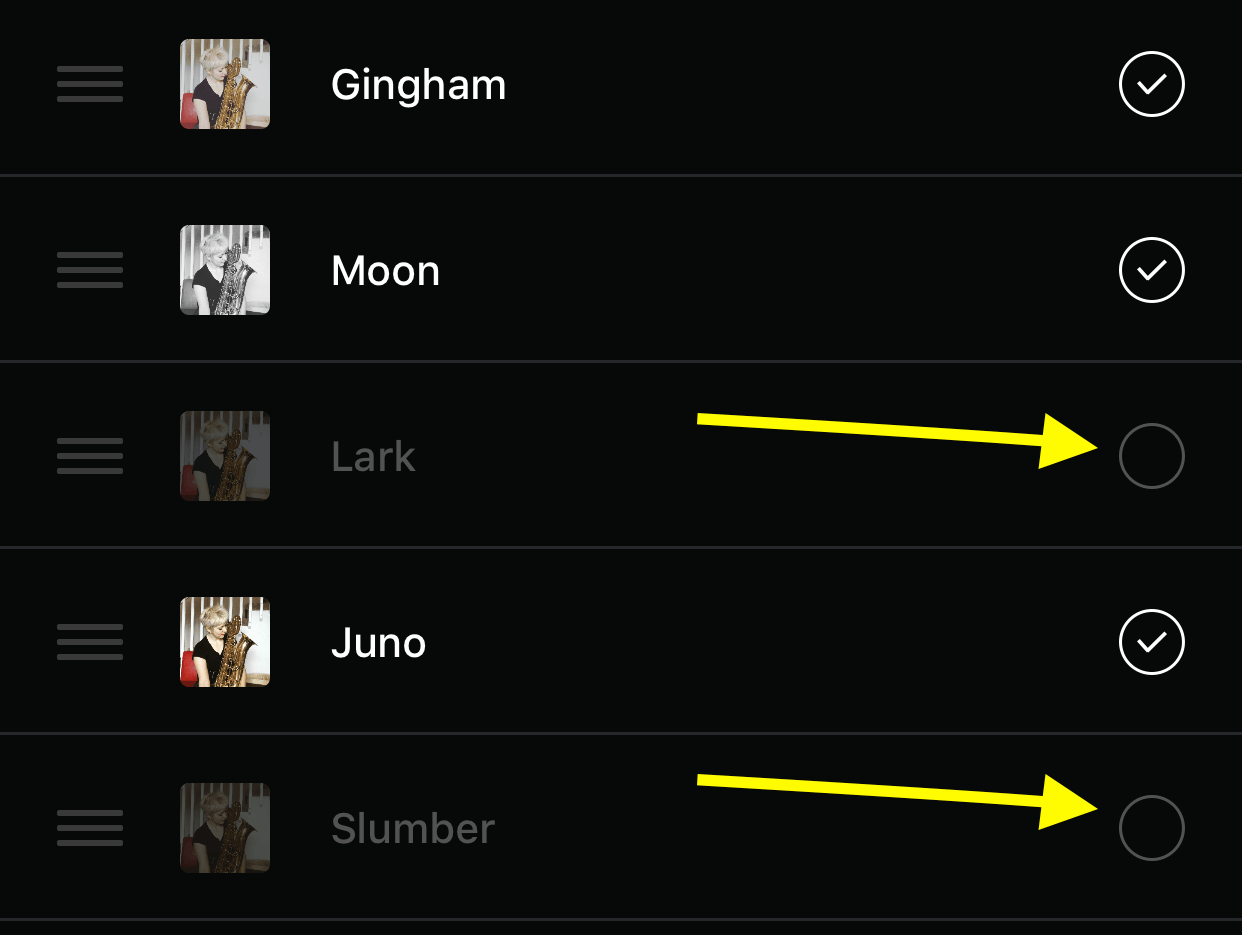The image size is (1242, 935).
Task: Enable the Slumber filter
Action: tap(1151, 828)
